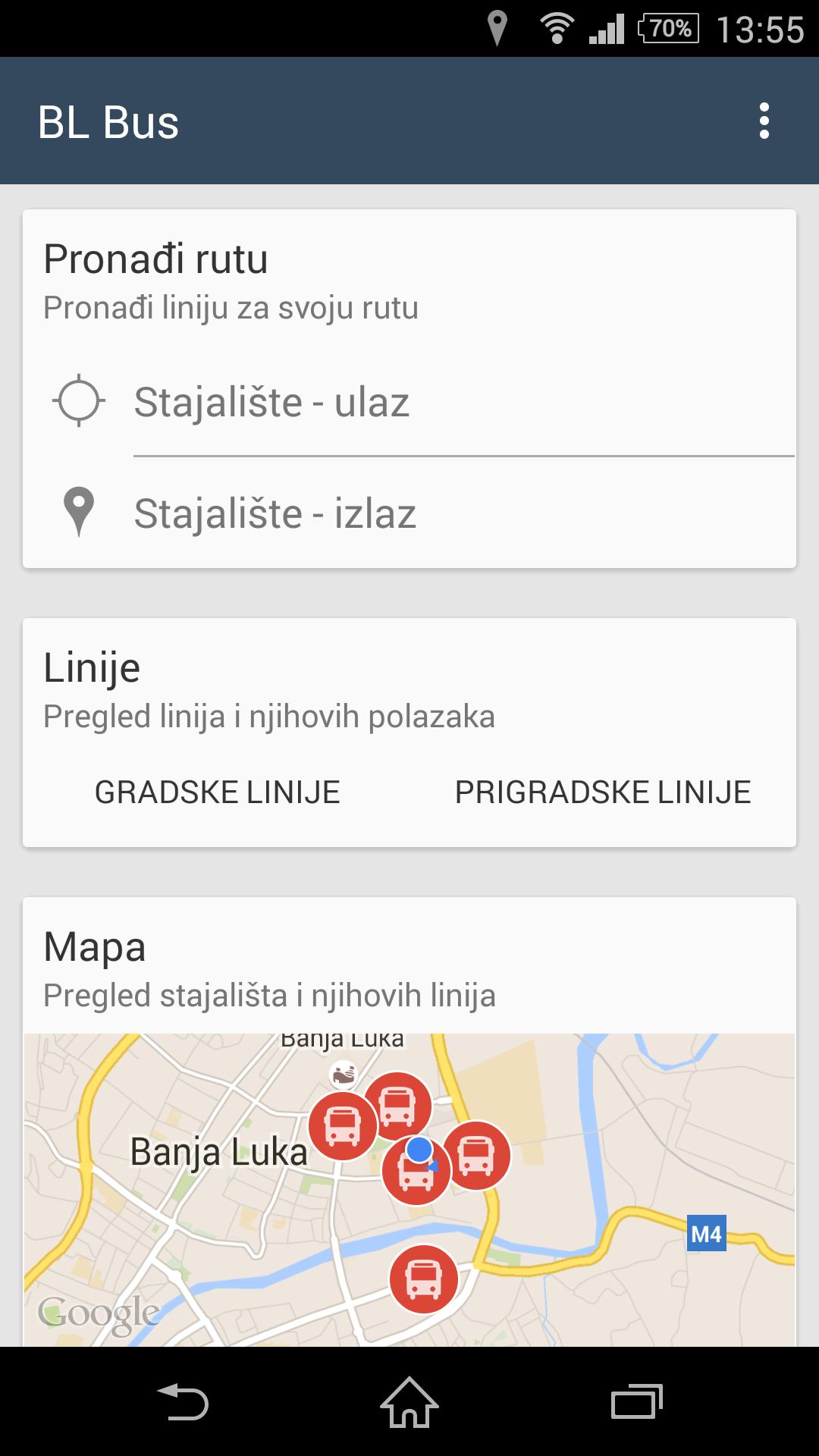Screen dimensions: 819x1456
Task: Tap the crosshair icon beside Stajalište - ulaz
Action: click(x=79, y=400)
